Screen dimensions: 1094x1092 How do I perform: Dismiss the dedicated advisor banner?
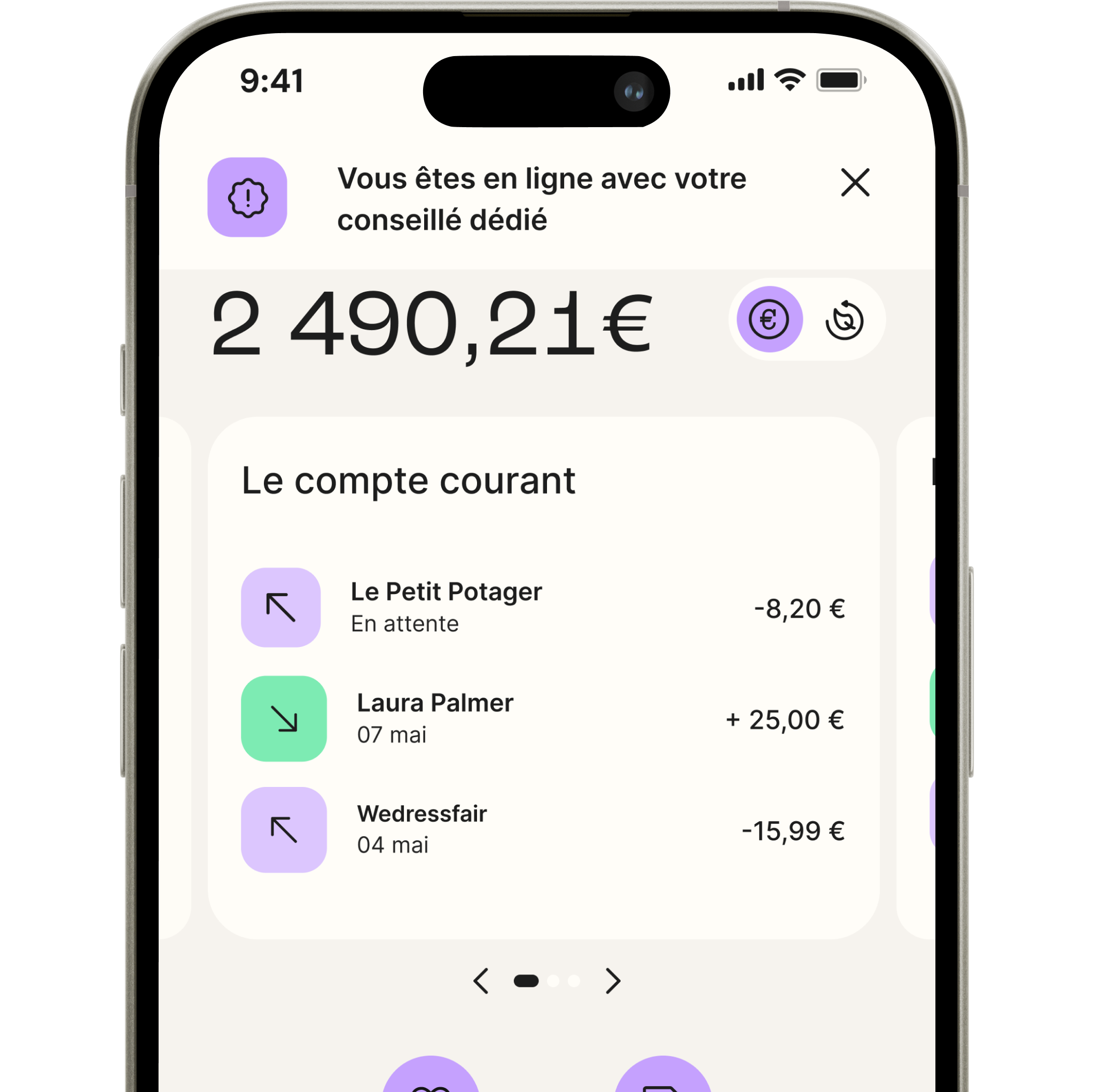coord(855,182)
